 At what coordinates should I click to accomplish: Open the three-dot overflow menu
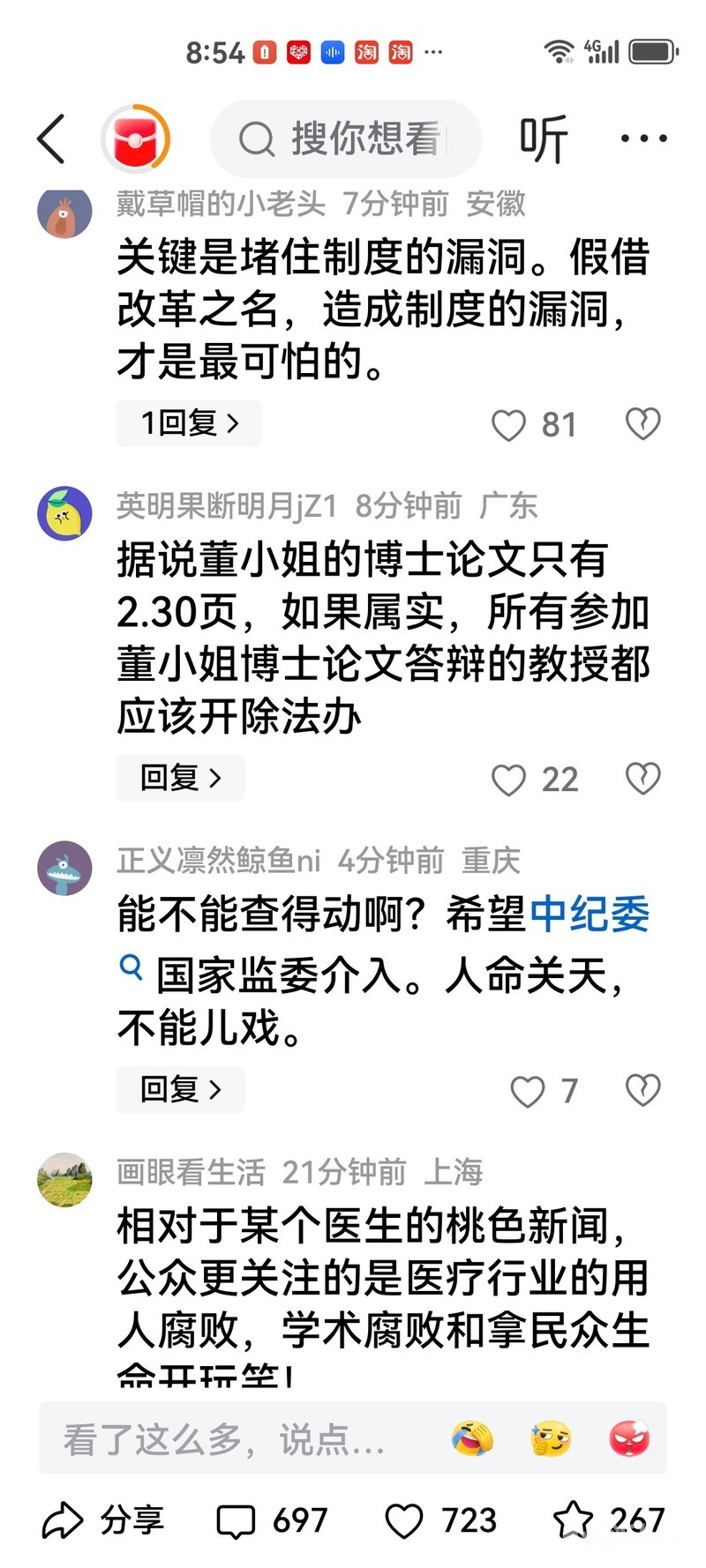[x=643, y=138]
